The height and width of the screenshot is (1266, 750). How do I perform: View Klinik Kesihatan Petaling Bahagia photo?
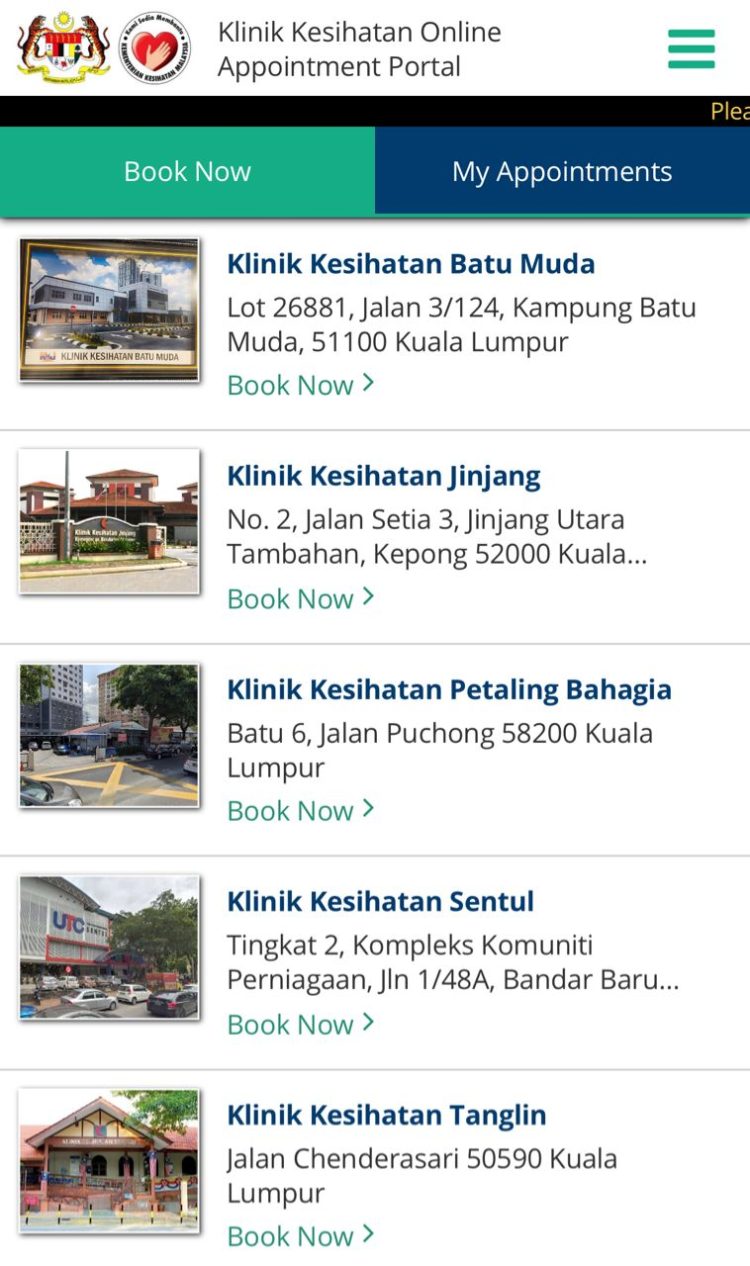[x=109, y=735]
